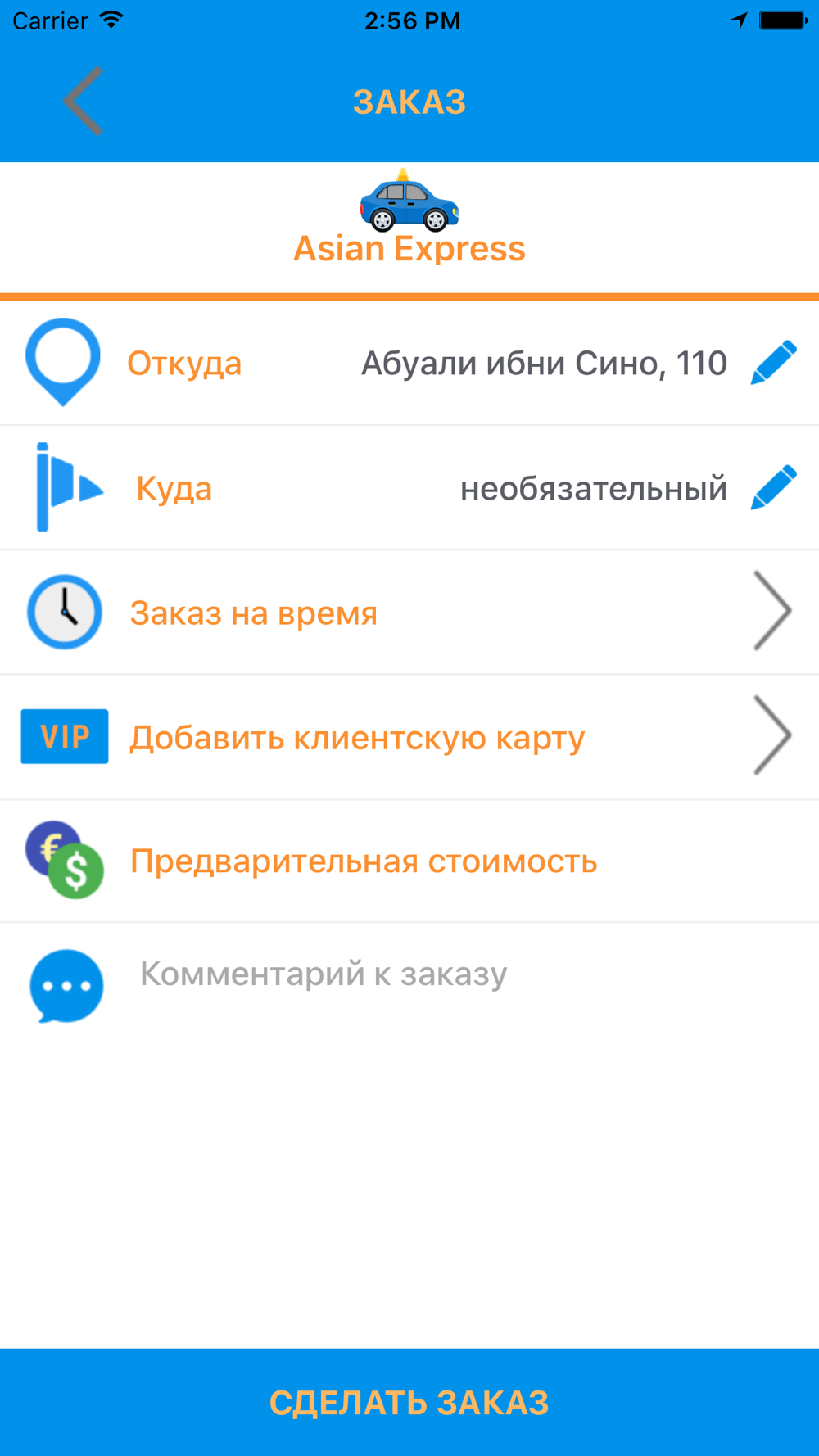Tap the СДЕЛАТЬ ЗАКАЗ button
This screenshot has width=819, height=1456.
click(409, 1402)
